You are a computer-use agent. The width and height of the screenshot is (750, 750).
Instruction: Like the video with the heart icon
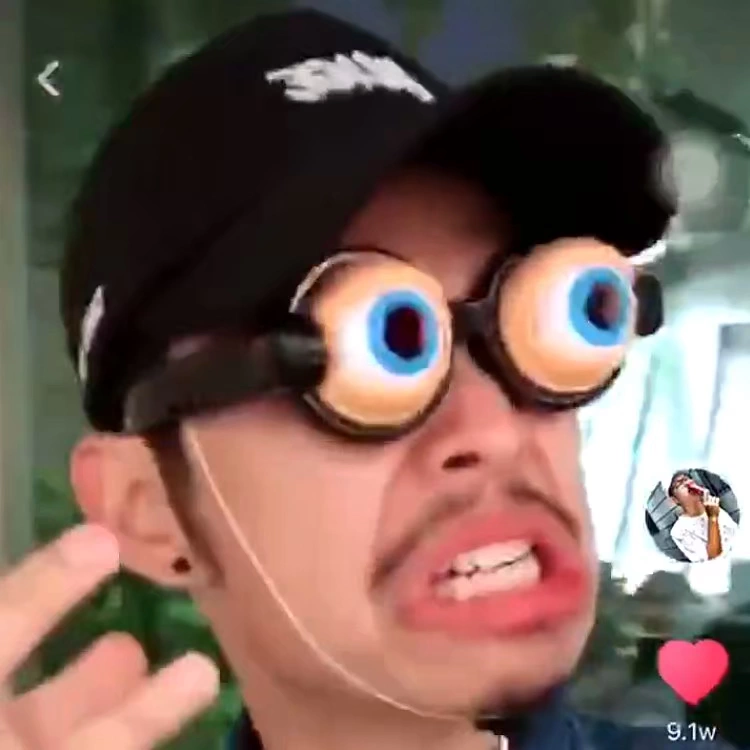693,671
